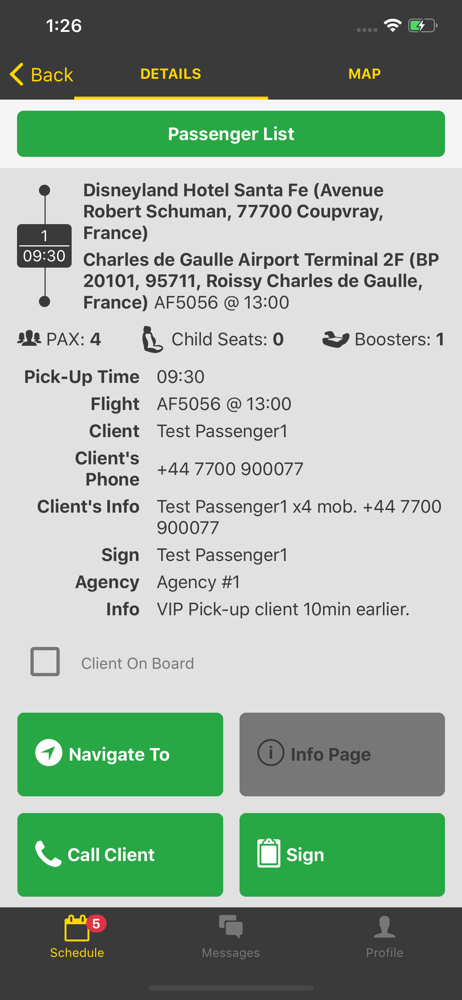Select the DETAILS tab
The width and height of the screenshot is (462, 1000).
[170, 74]
